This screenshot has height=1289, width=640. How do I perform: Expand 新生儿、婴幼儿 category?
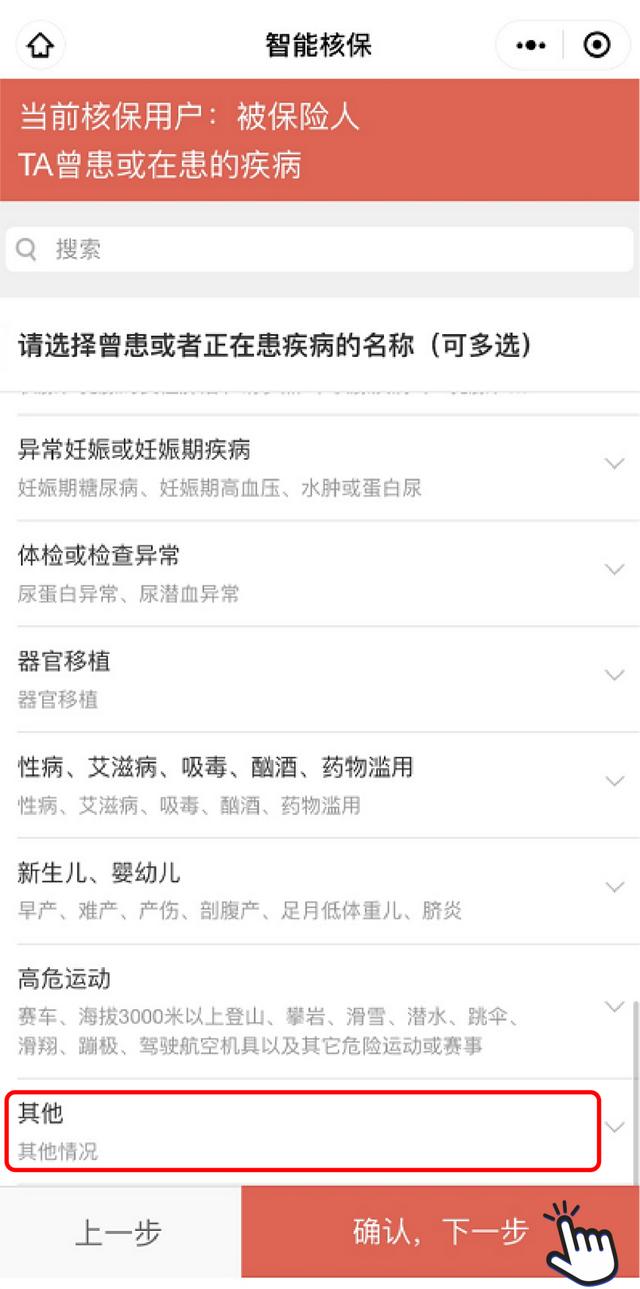pos(614,887)
